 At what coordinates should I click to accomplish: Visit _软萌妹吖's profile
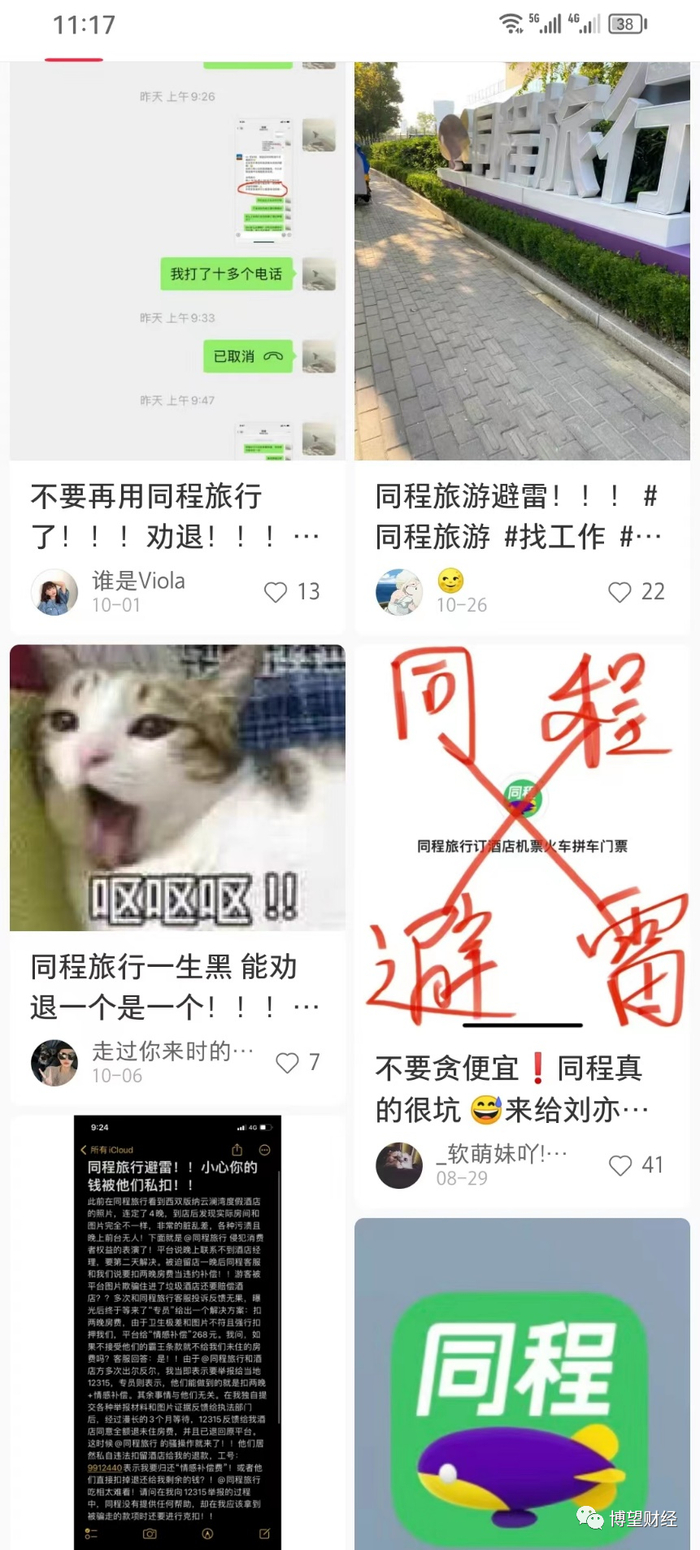coord(399,1165)
